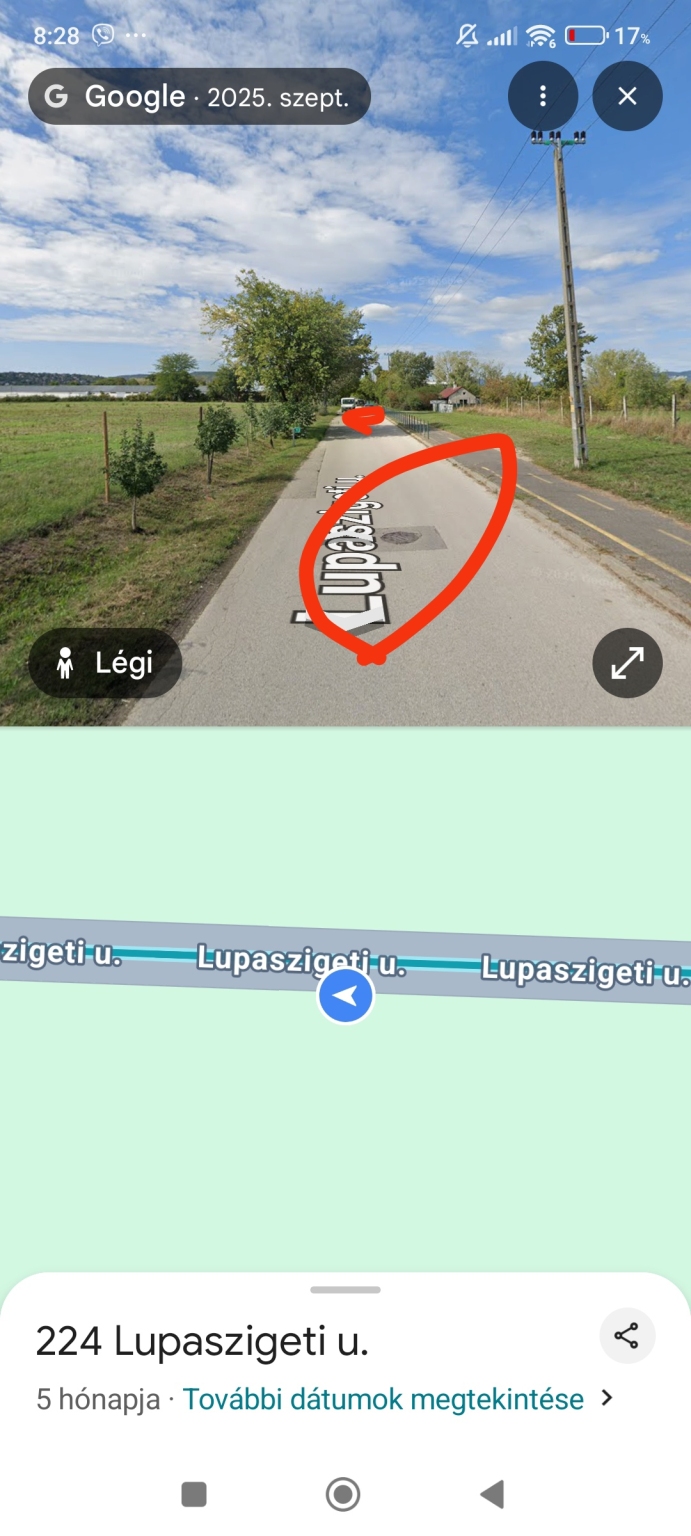The image size is (691, 1536).
Task: Go back with the system back button
Action: (x=492, y=1494)
